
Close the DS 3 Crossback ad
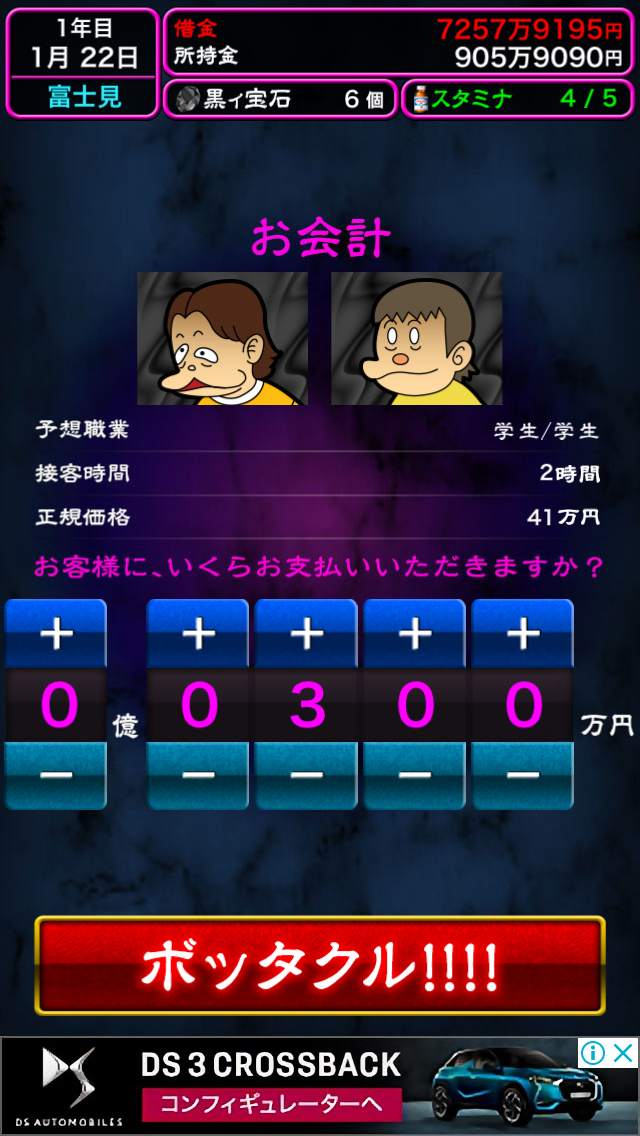click(x=624, y=1053)
